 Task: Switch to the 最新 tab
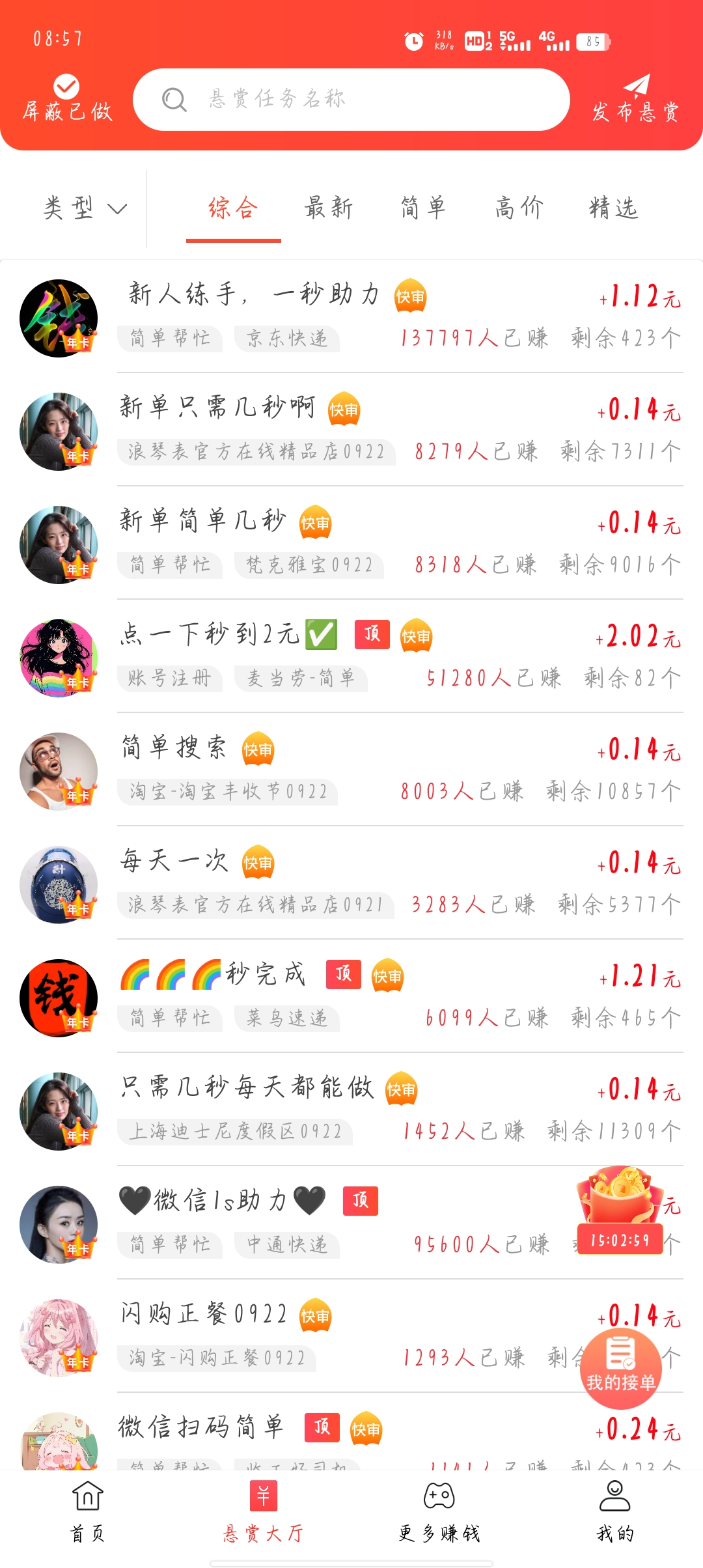(x=329, y=208)
